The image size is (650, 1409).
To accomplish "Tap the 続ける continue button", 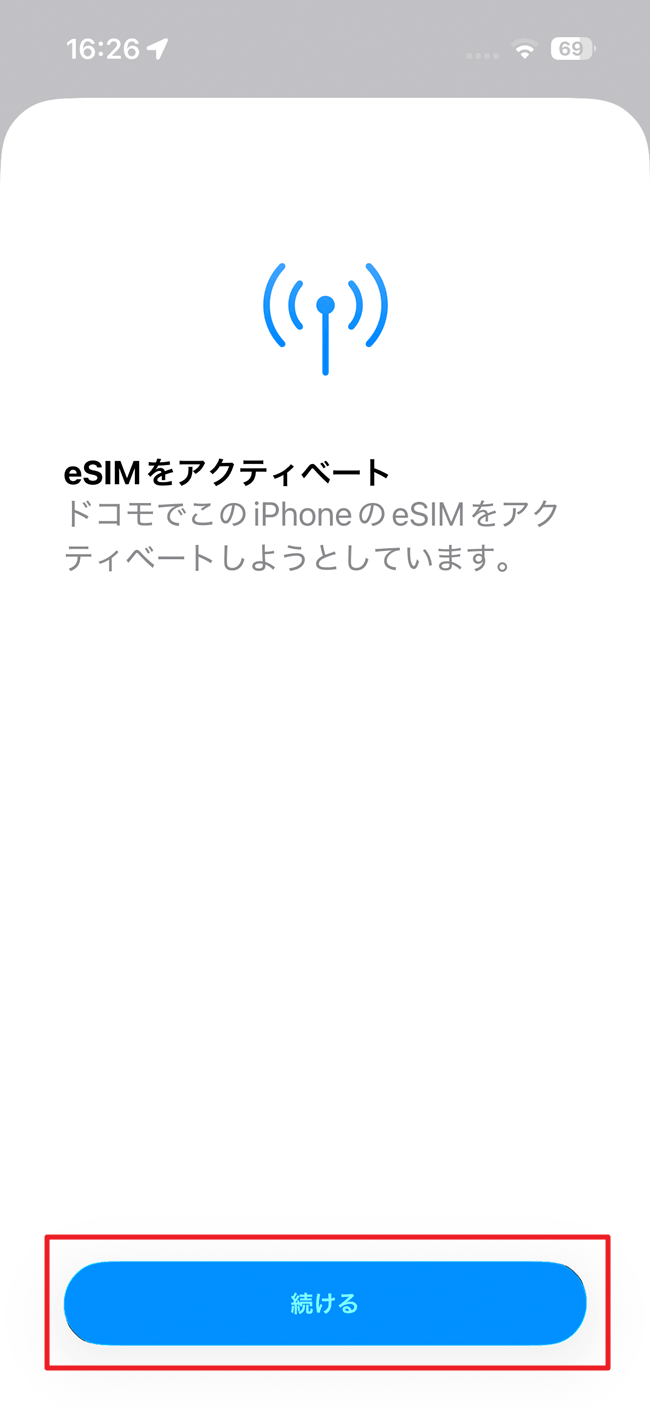I will (x=325, y=1303).
